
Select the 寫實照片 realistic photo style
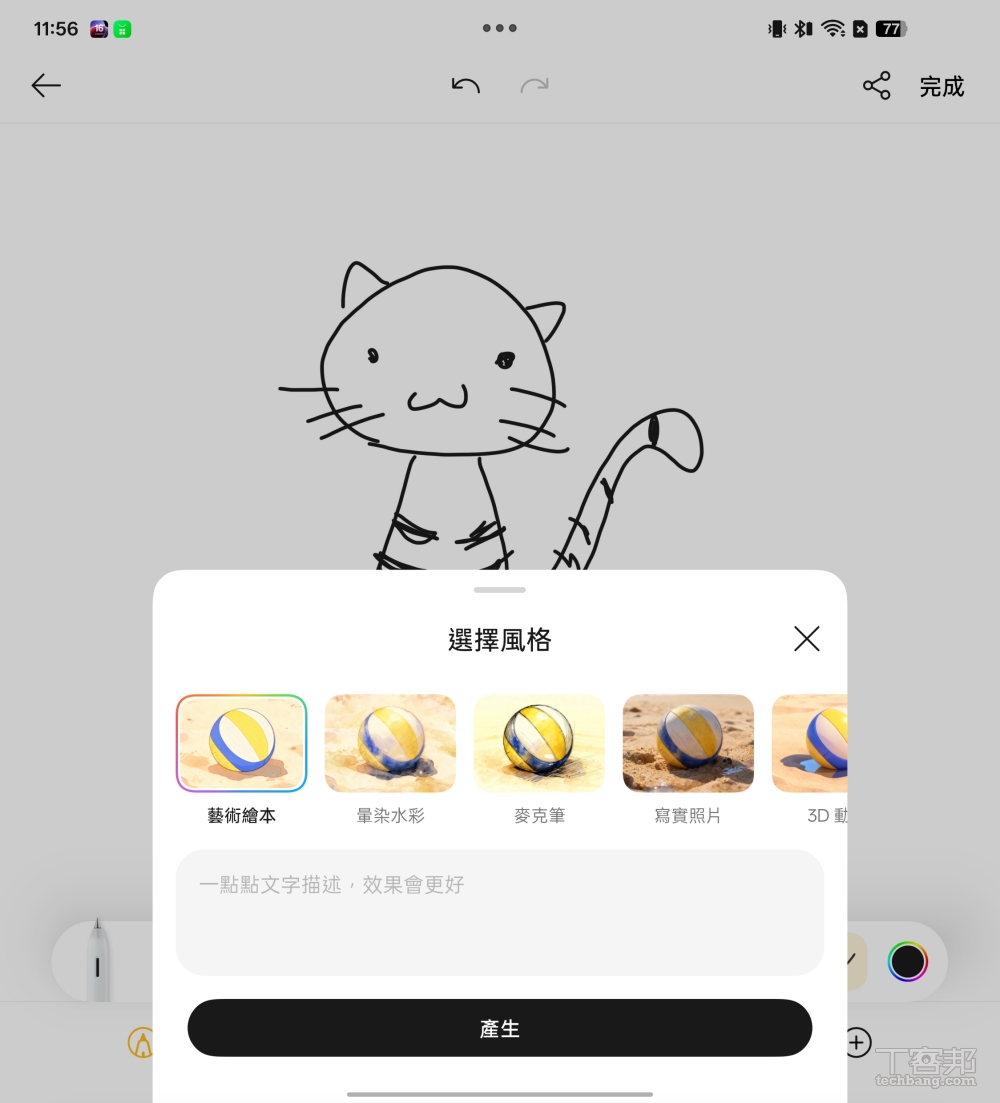tap(688, 742)
